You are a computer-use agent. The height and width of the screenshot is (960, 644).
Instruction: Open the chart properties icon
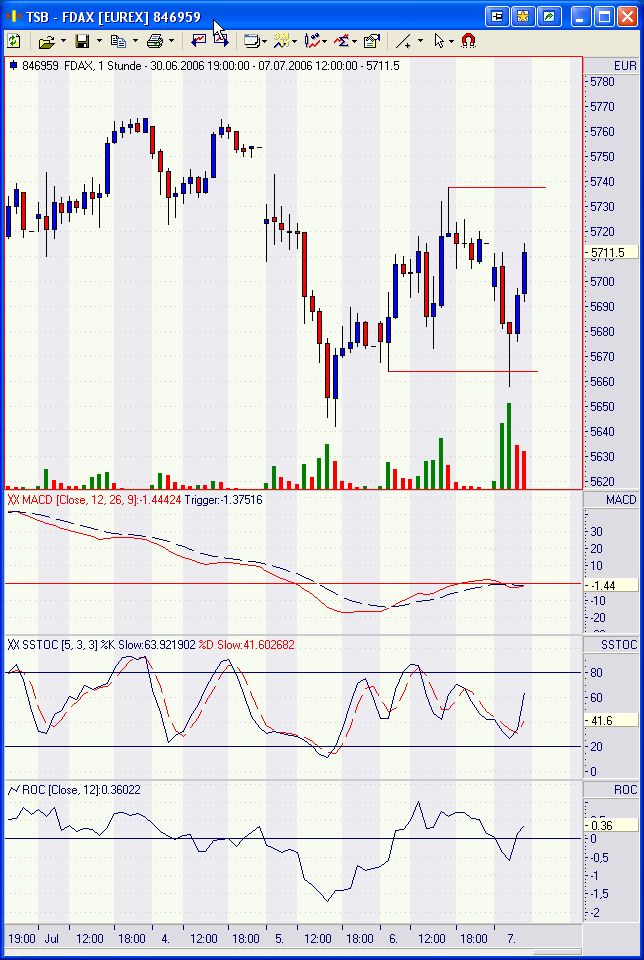372,41
